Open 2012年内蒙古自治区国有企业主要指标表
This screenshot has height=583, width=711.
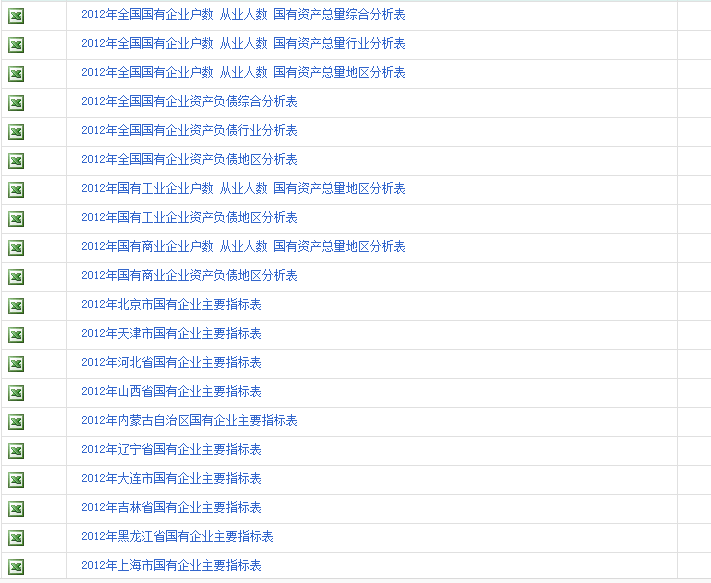(x=189, y=421)
